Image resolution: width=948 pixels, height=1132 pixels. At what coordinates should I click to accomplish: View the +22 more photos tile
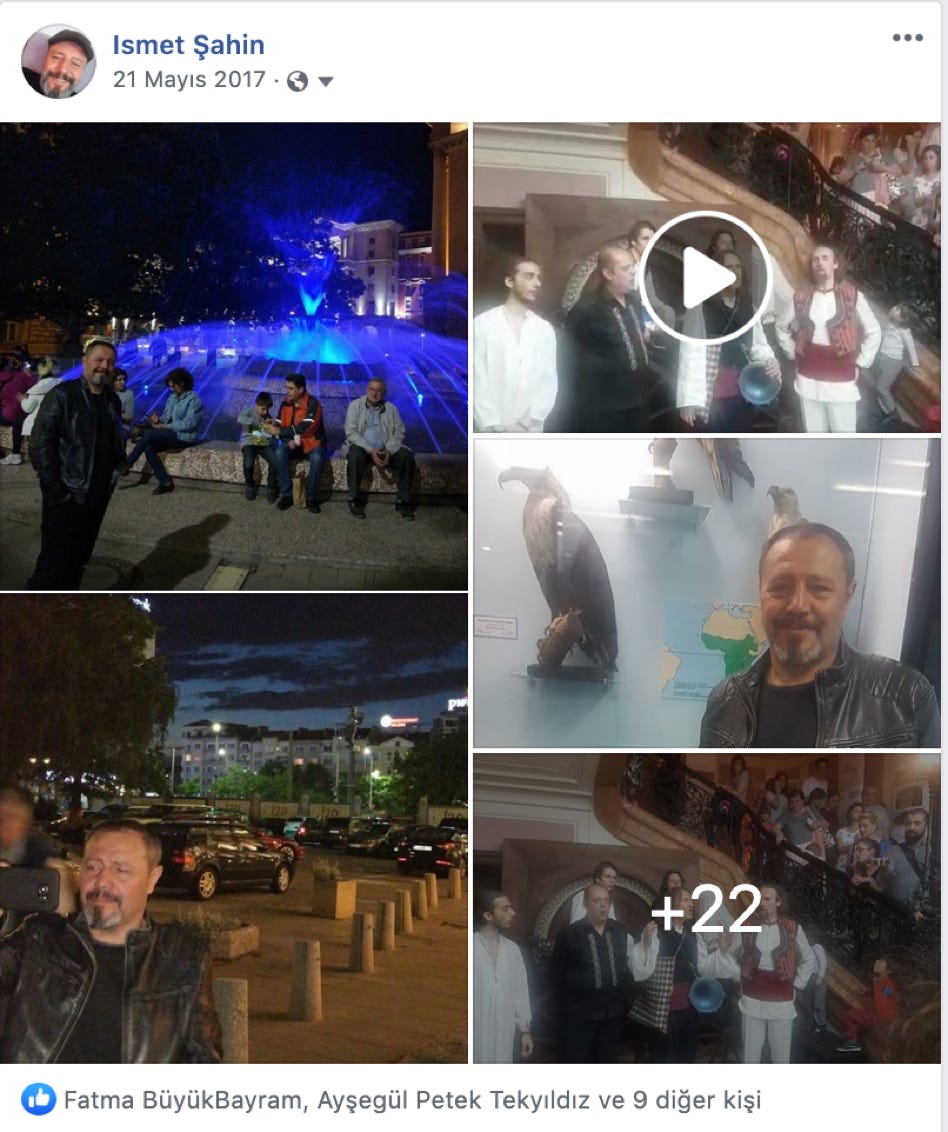(x=706, y=909)
